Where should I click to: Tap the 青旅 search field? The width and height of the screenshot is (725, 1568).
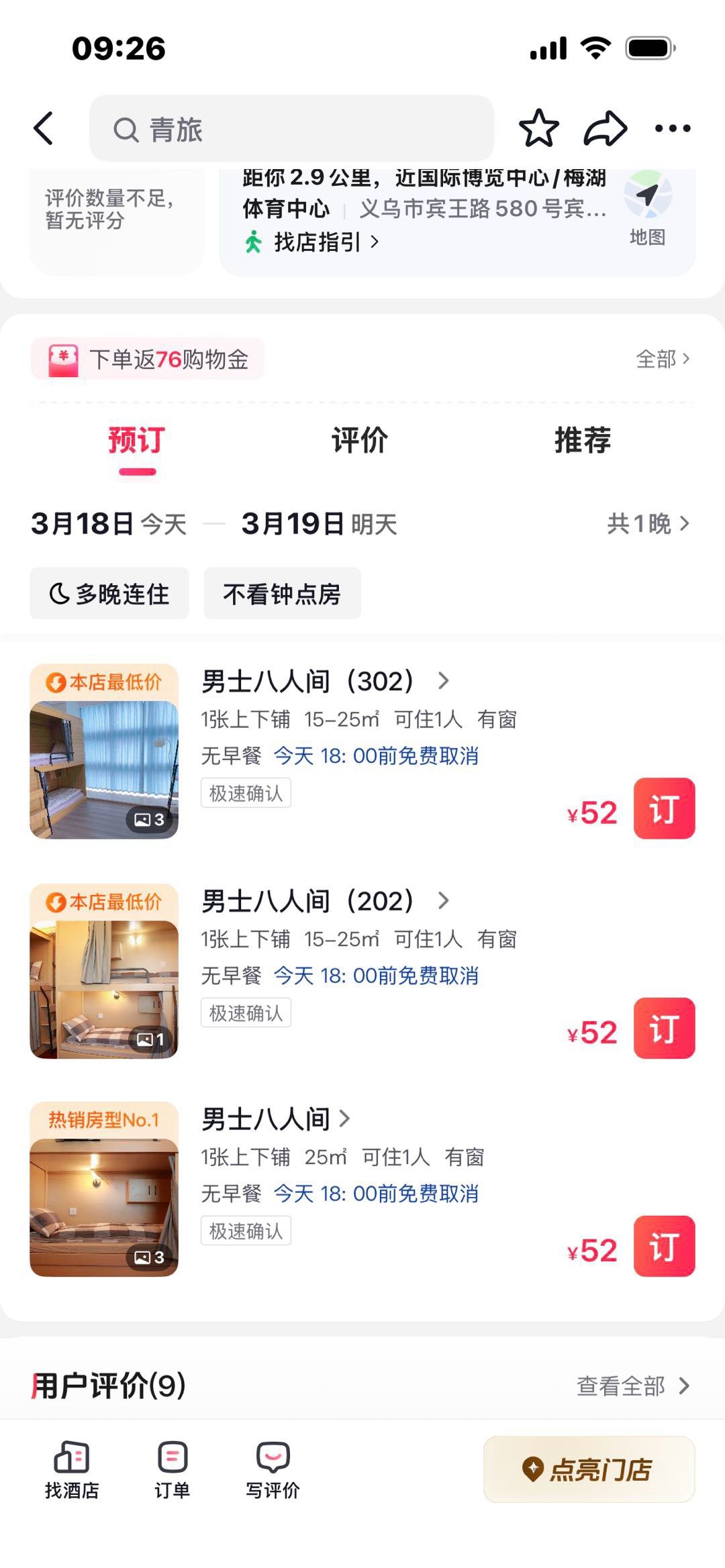click(x=292, y=129)
